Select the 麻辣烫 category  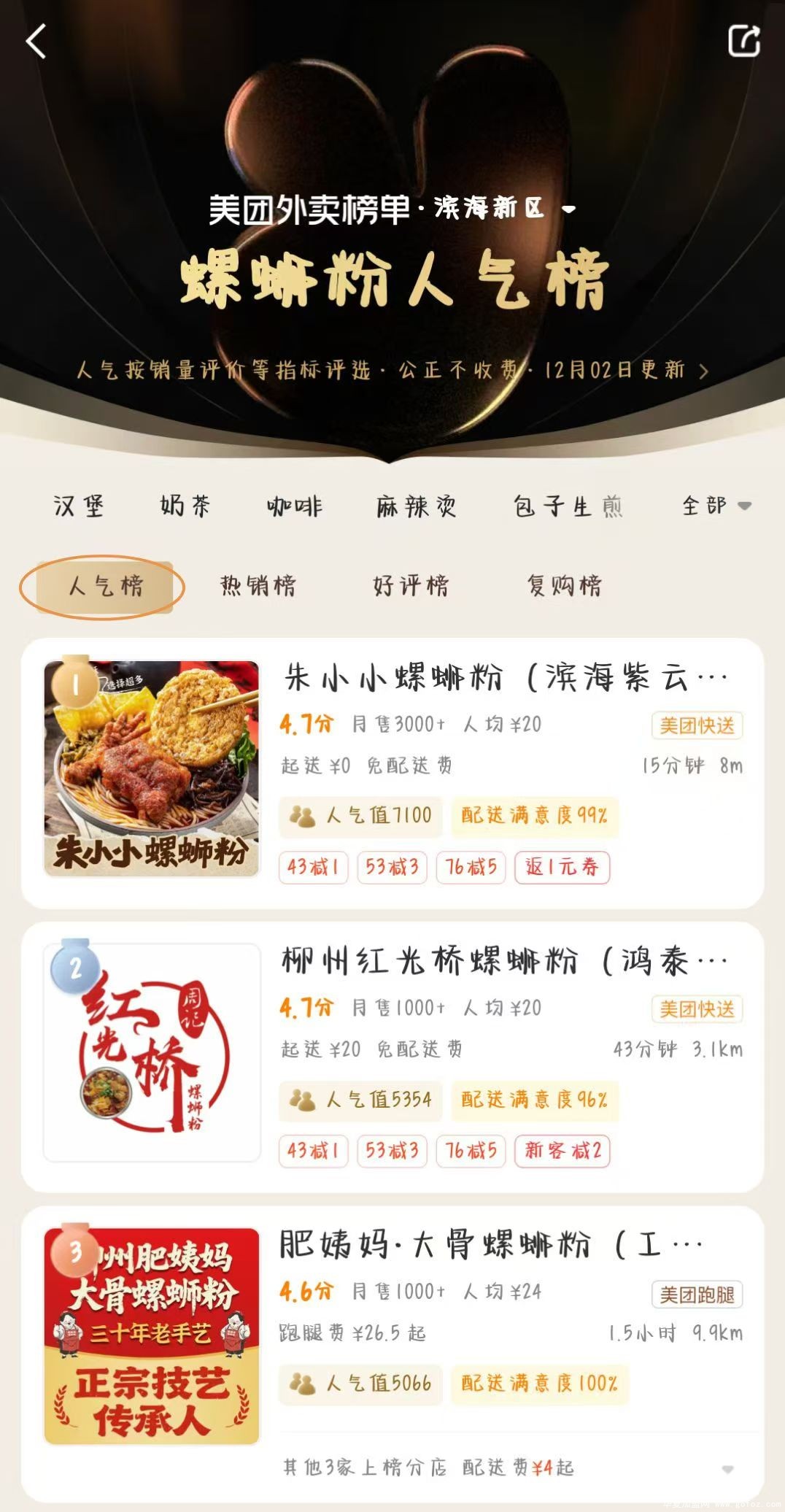pyautogui.click(x=416, y=506)
